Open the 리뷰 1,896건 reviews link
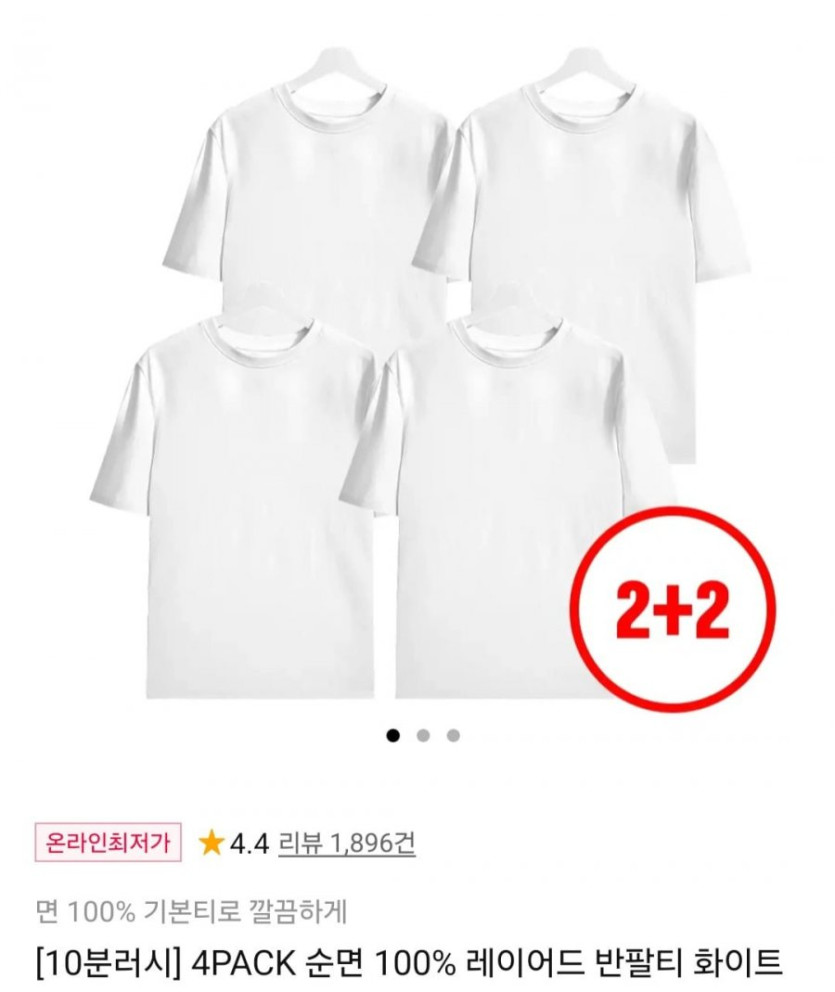The width and height of the screenshot is (835, 992). tap(347, 844)
